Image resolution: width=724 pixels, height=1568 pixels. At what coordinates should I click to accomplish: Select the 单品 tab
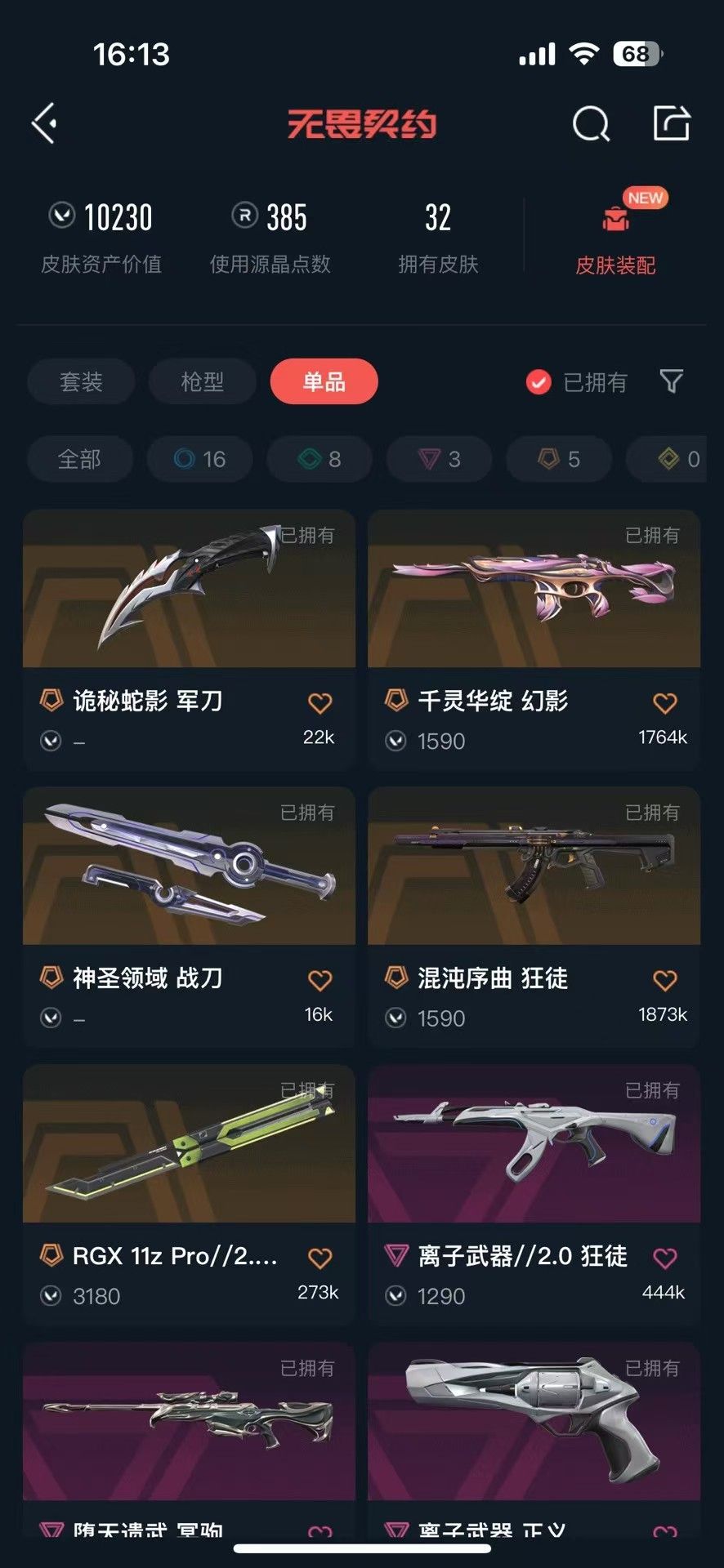click(x=324, y=381)
